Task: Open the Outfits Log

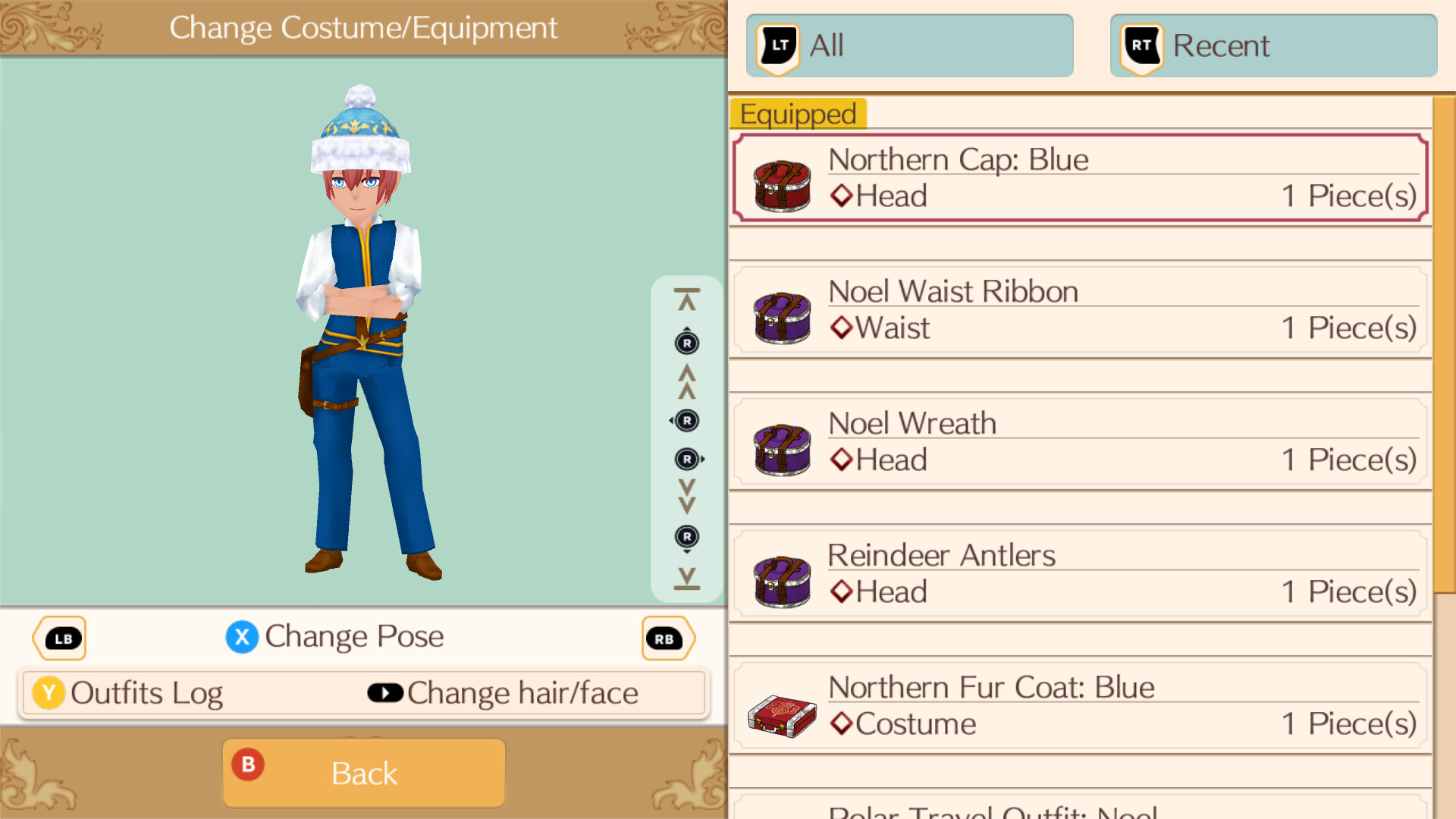Action: point(129,693)
